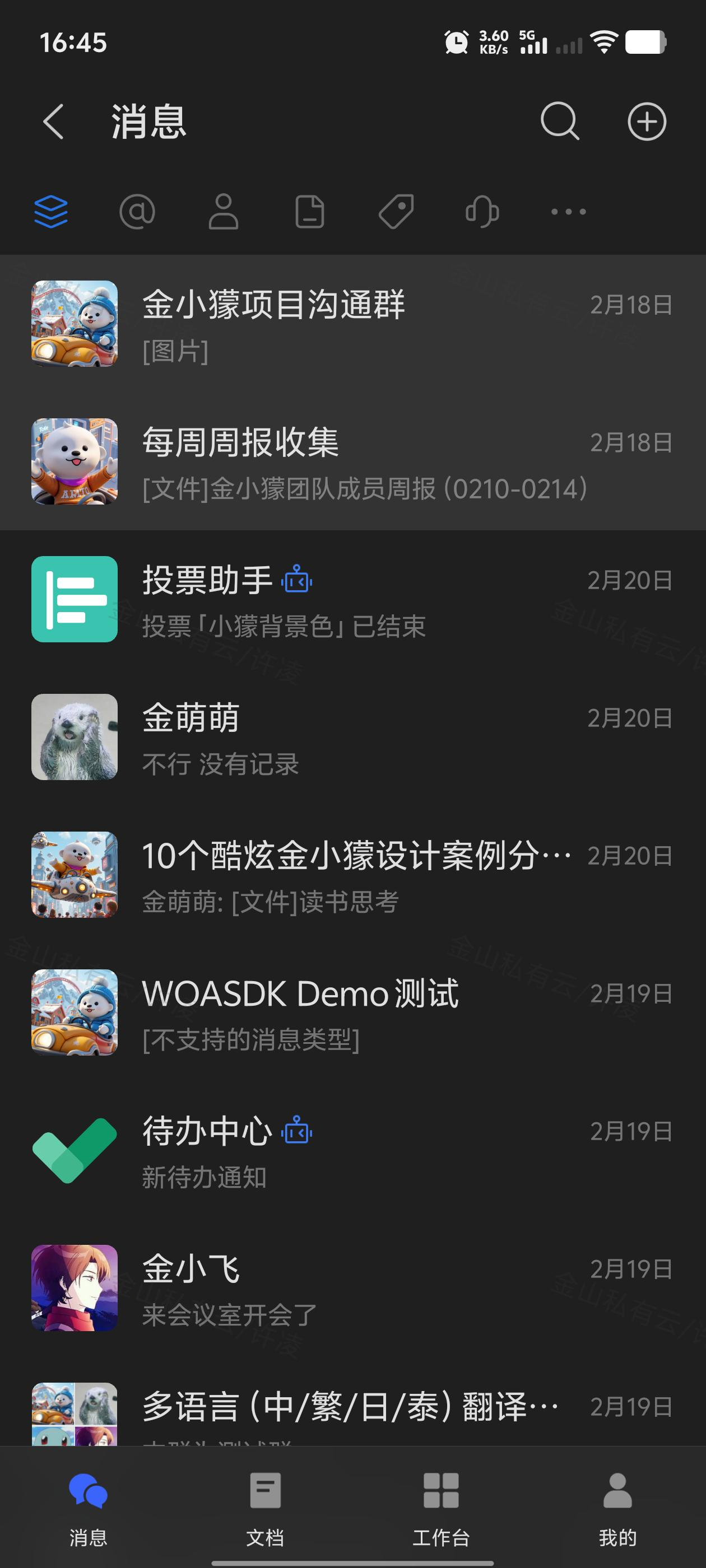Switch to the document messages filter

click(x=309, y=212)
